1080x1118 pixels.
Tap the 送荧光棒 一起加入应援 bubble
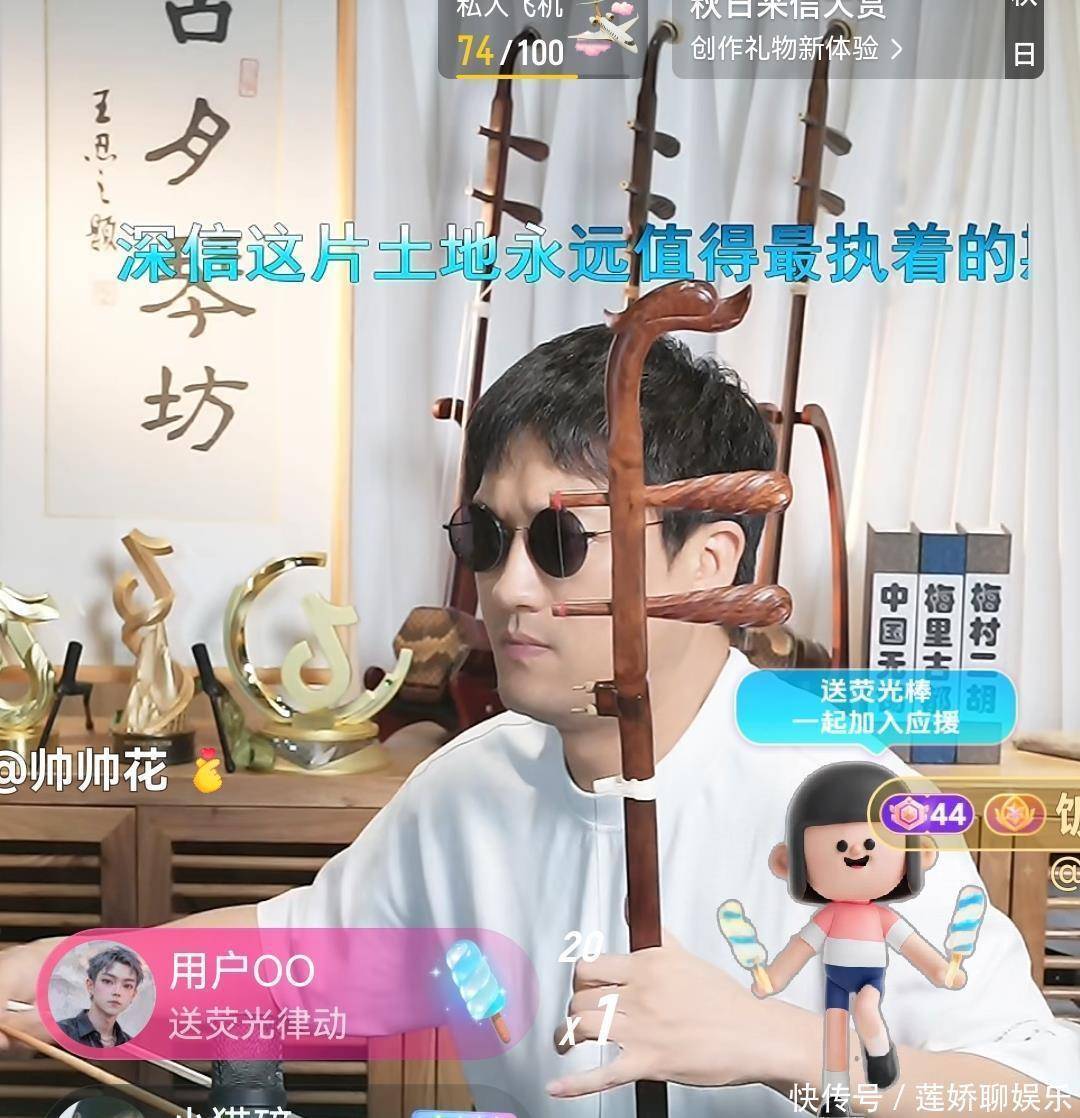point(875,706)
